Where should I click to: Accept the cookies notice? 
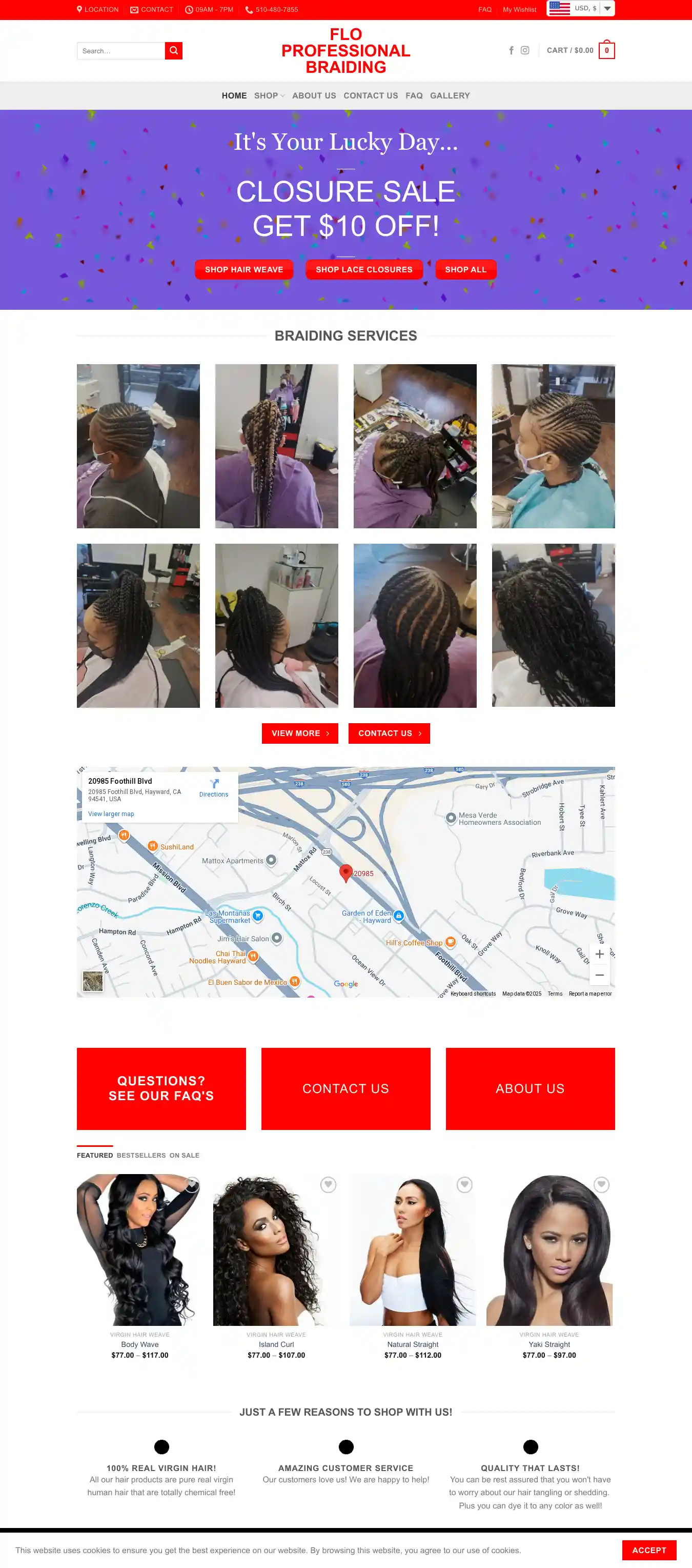click(x=648, y=1550)
